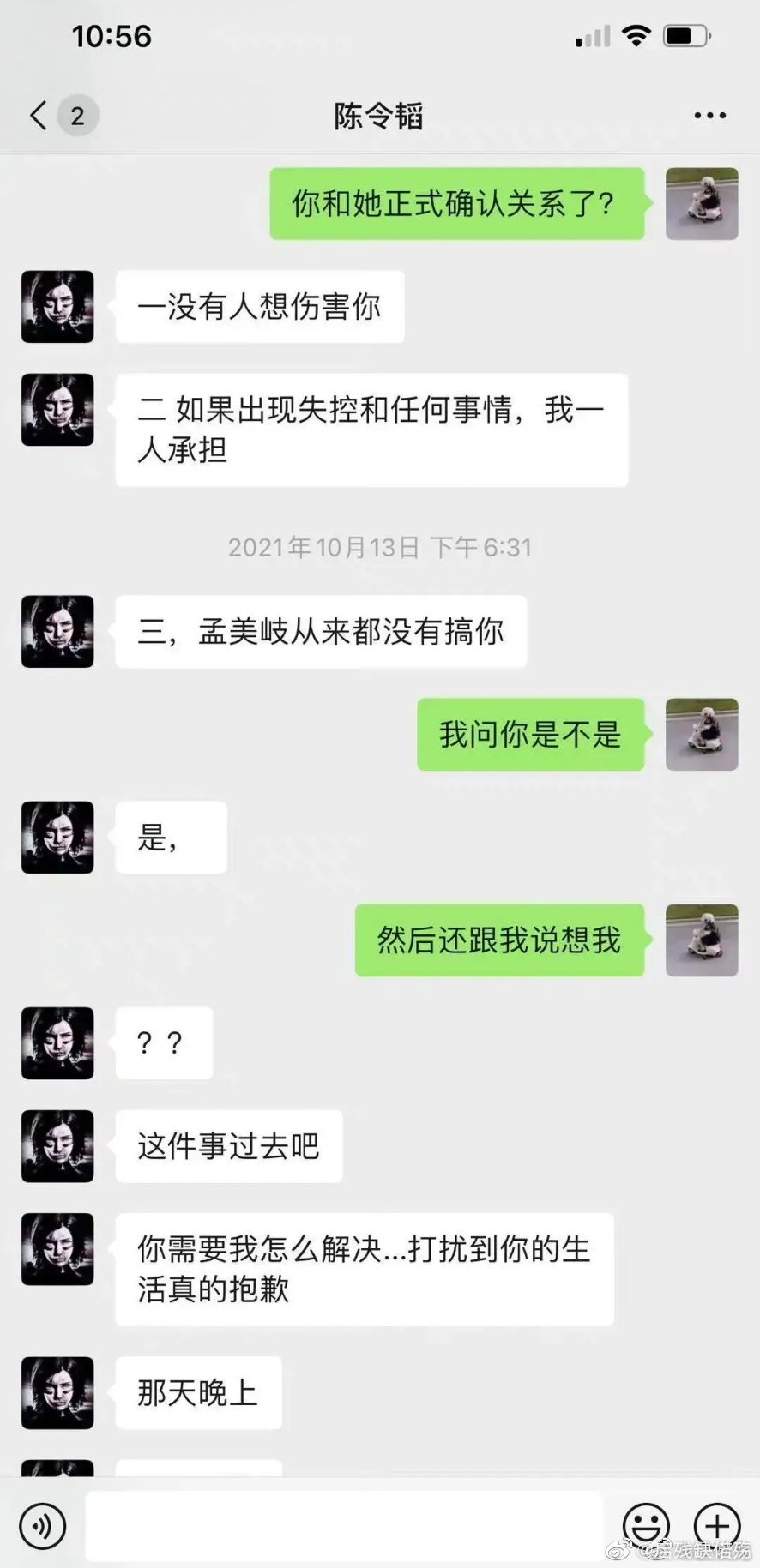Open the emoji sticker panel
The height and width of the screenshot is (1568, 760).
645,1526
